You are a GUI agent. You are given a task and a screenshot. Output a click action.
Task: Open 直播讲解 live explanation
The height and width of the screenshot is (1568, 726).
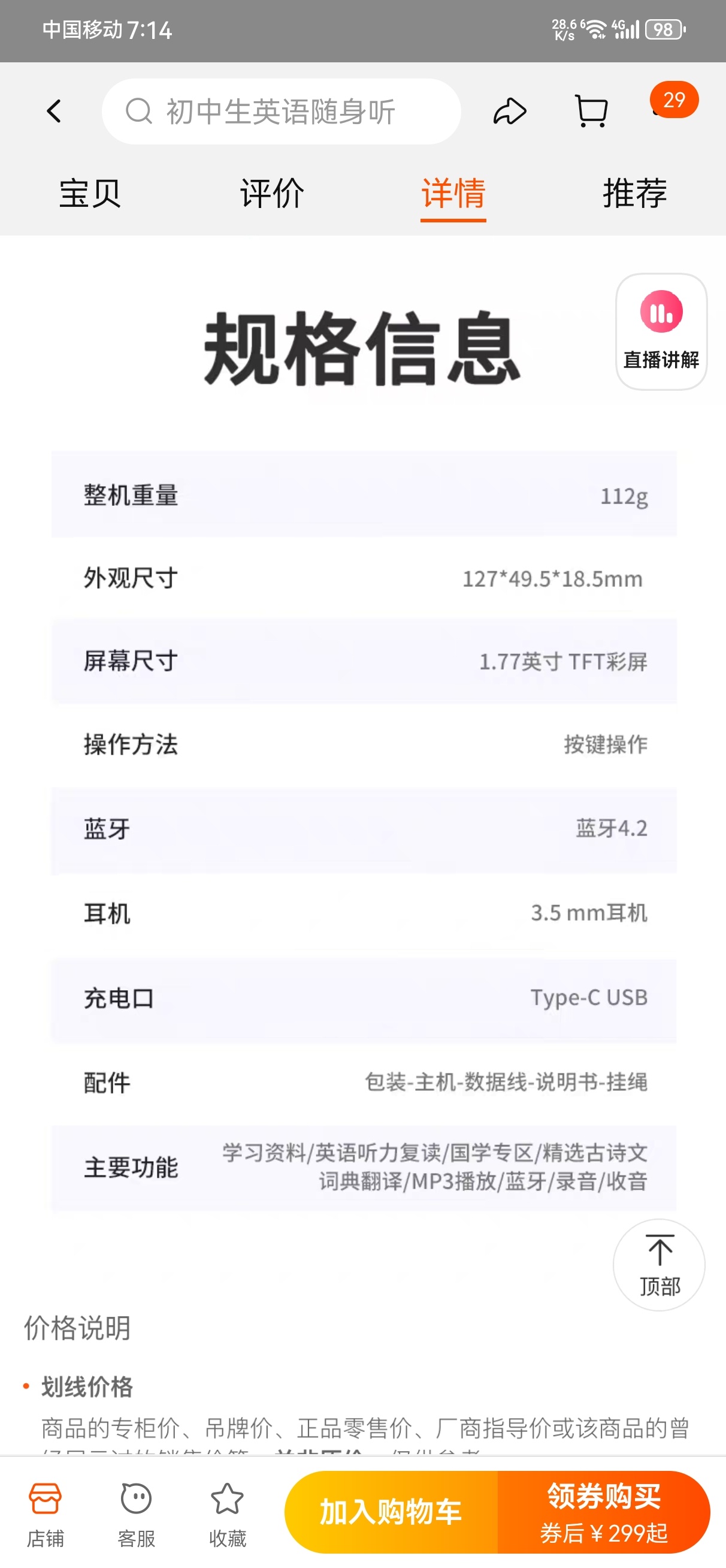[661, 331]
